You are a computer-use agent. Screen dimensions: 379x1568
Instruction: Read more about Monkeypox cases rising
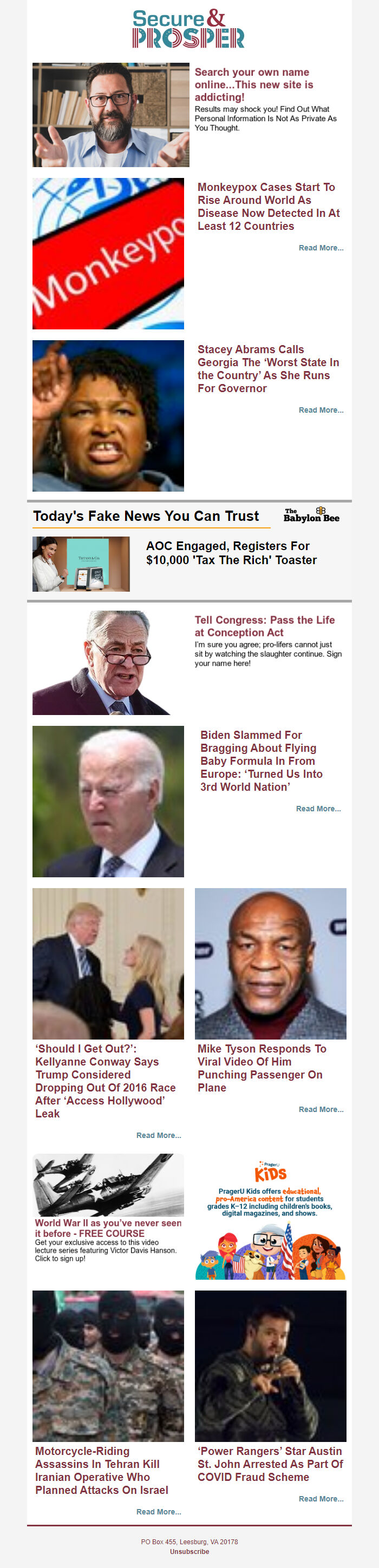pyautogui.click(x=321, y=248)
